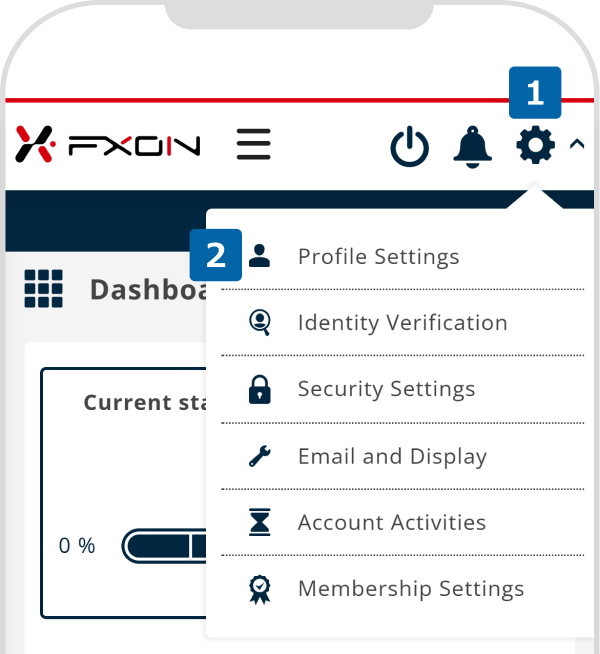Open Security Settings

tap(386, 389)
